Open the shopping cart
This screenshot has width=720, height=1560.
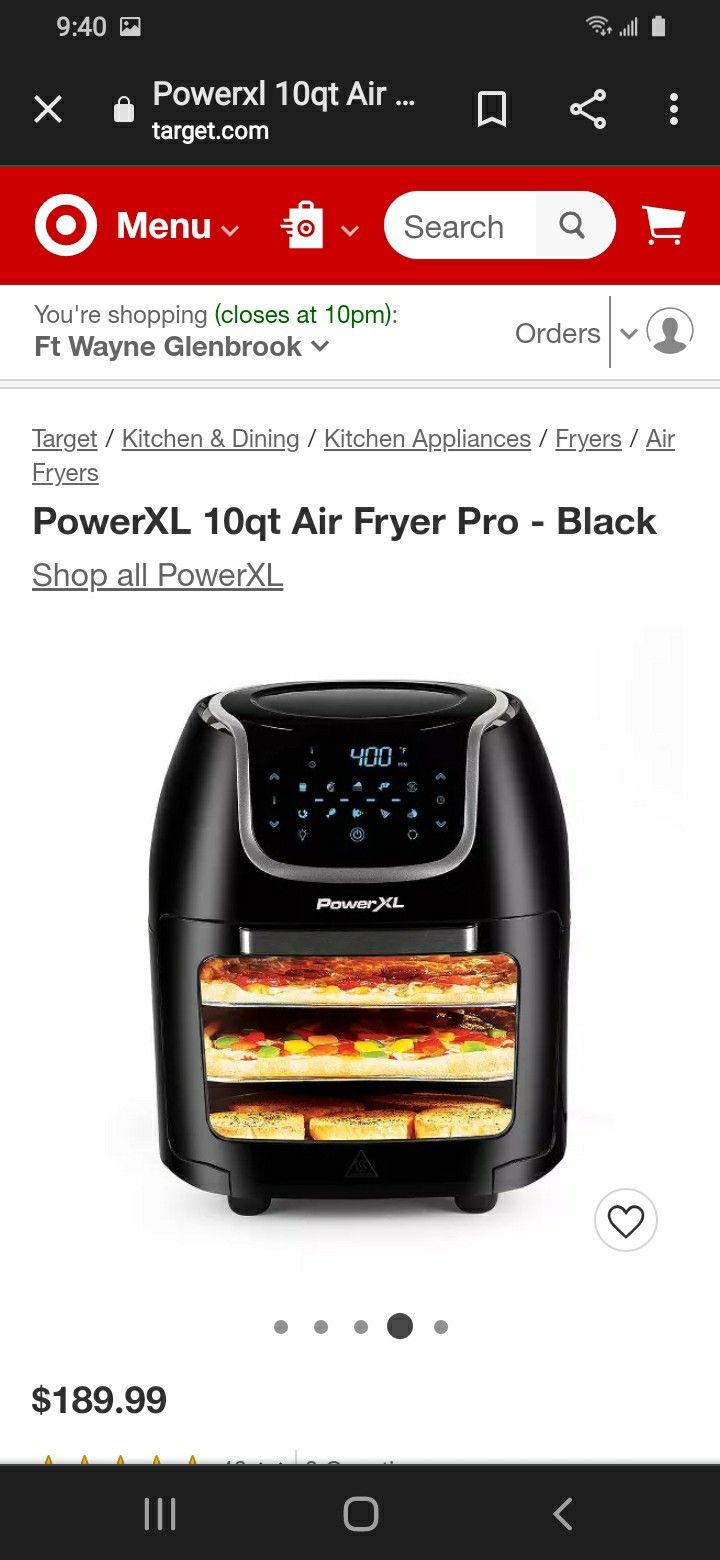[x=663, y=226]
